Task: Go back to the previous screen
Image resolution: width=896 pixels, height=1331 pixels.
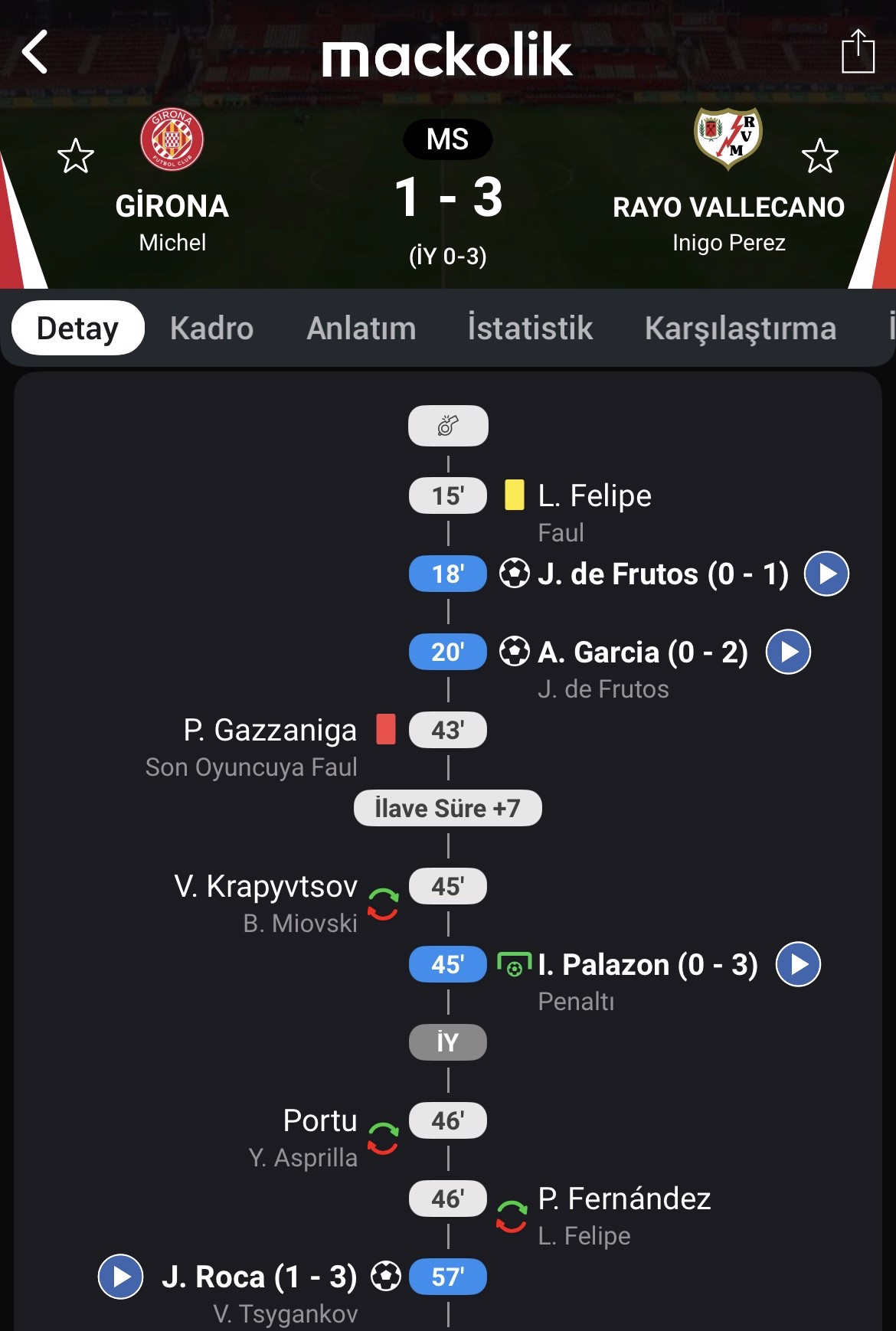Action: pyautogui.click(x=35, y=52)
